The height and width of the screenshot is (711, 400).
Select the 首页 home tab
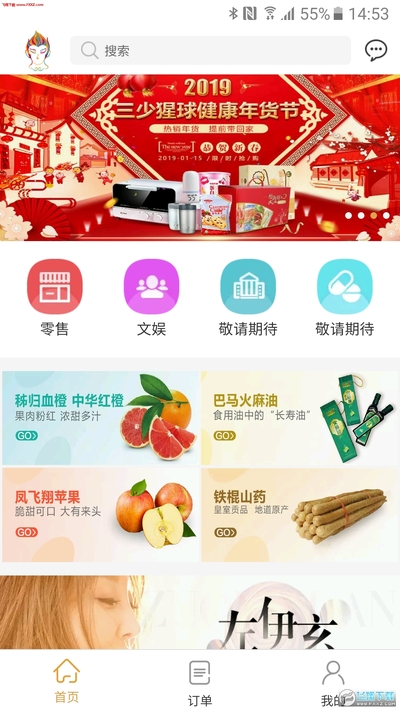[67, 681]
